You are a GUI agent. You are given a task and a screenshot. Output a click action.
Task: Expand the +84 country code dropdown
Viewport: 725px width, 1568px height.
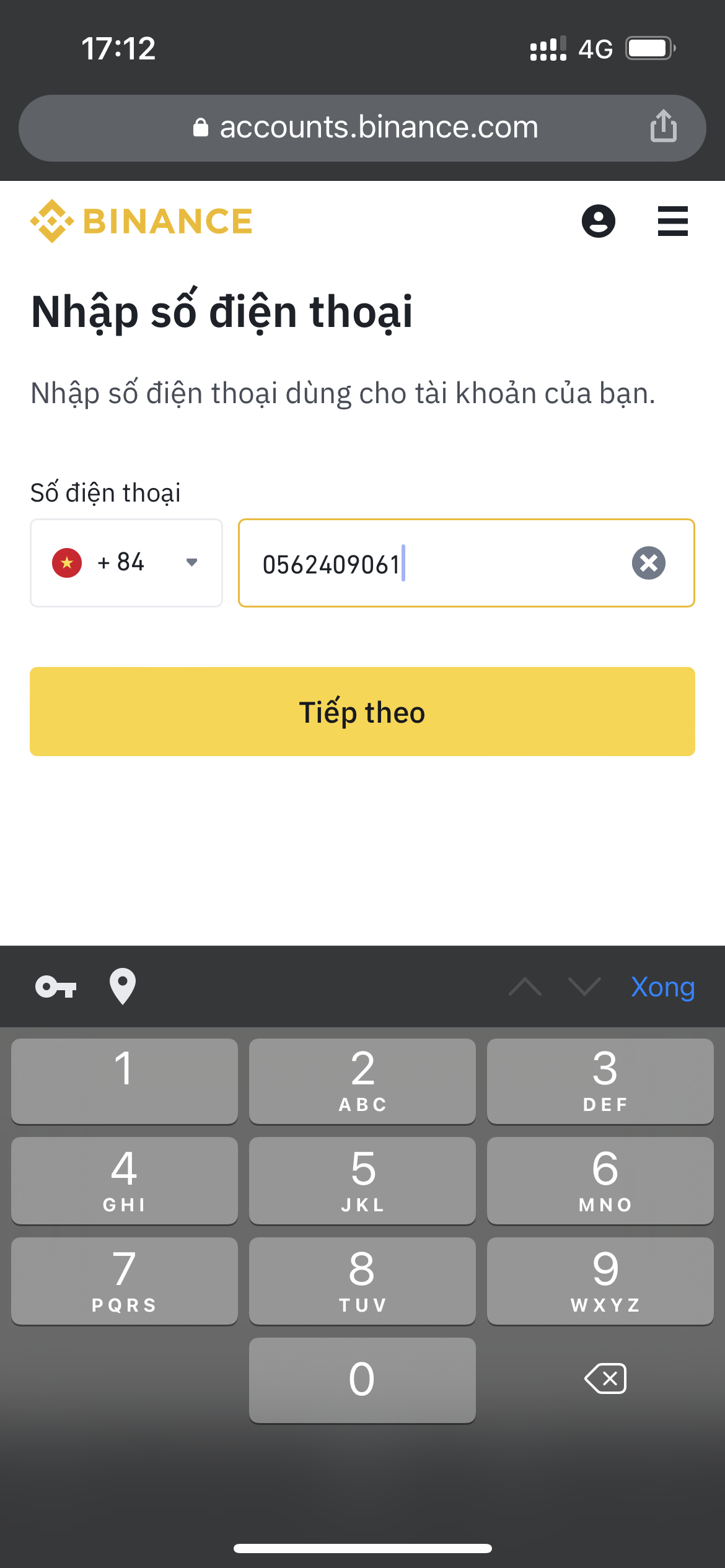(x=126, y=563)
